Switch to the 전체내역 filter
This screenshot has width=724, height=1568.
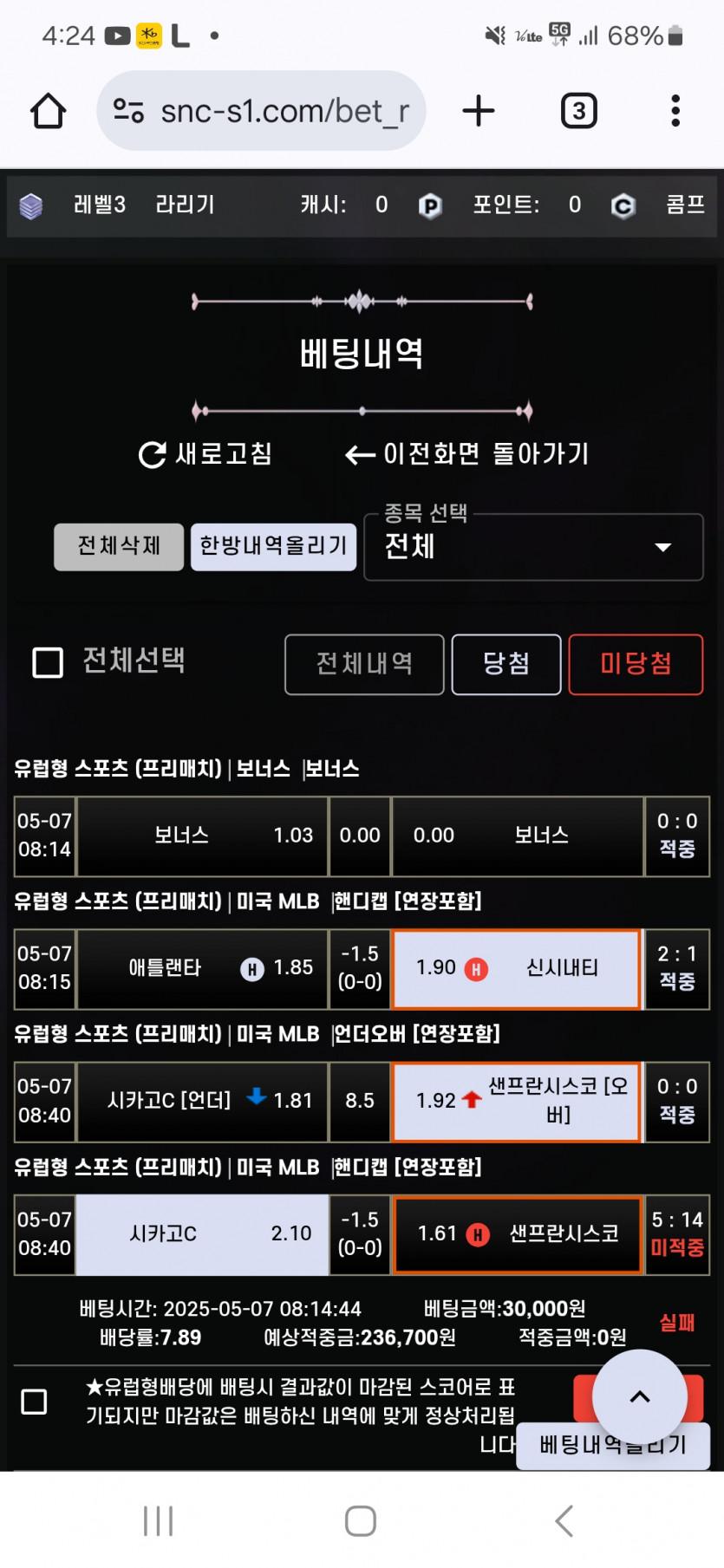click(364, 664)
